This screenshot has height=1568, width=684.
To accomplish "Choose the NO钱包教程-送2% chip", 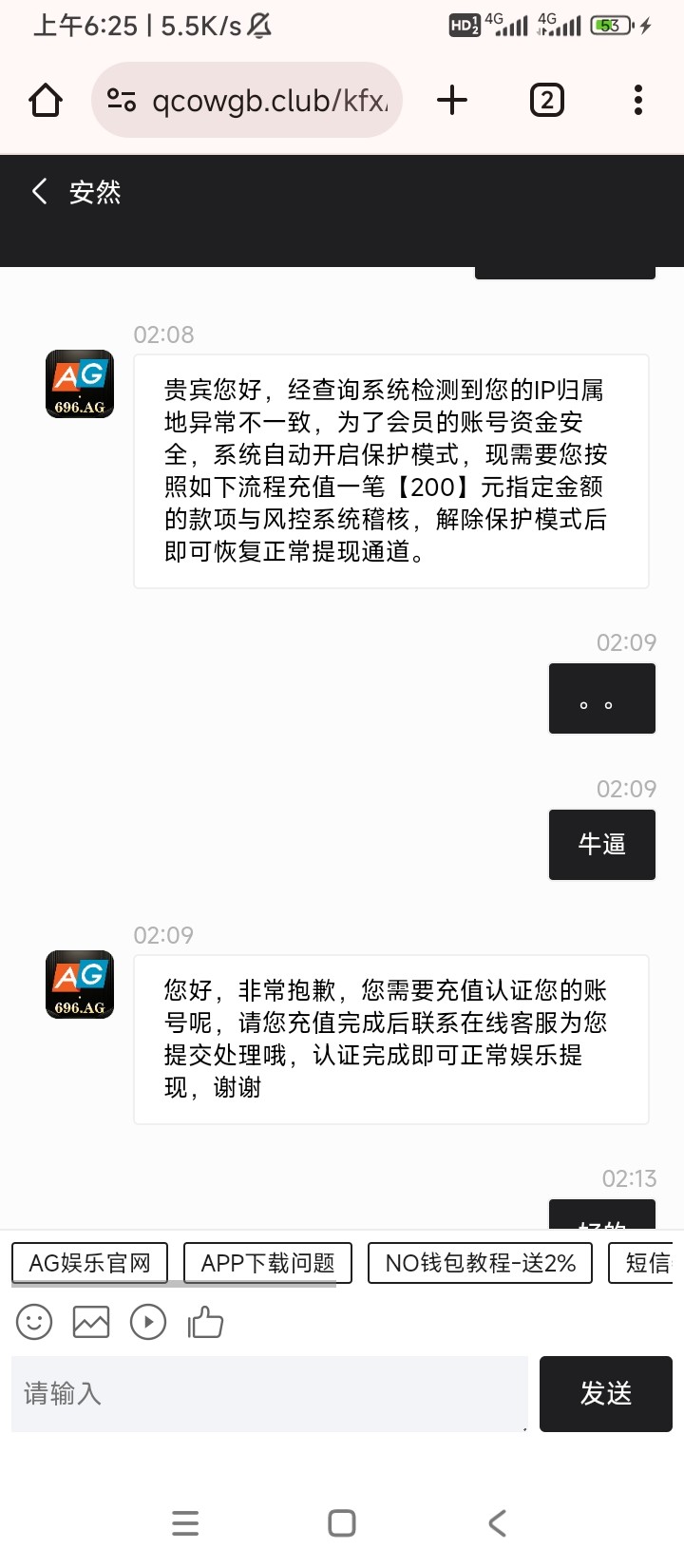I will [x=480, y=1263].
